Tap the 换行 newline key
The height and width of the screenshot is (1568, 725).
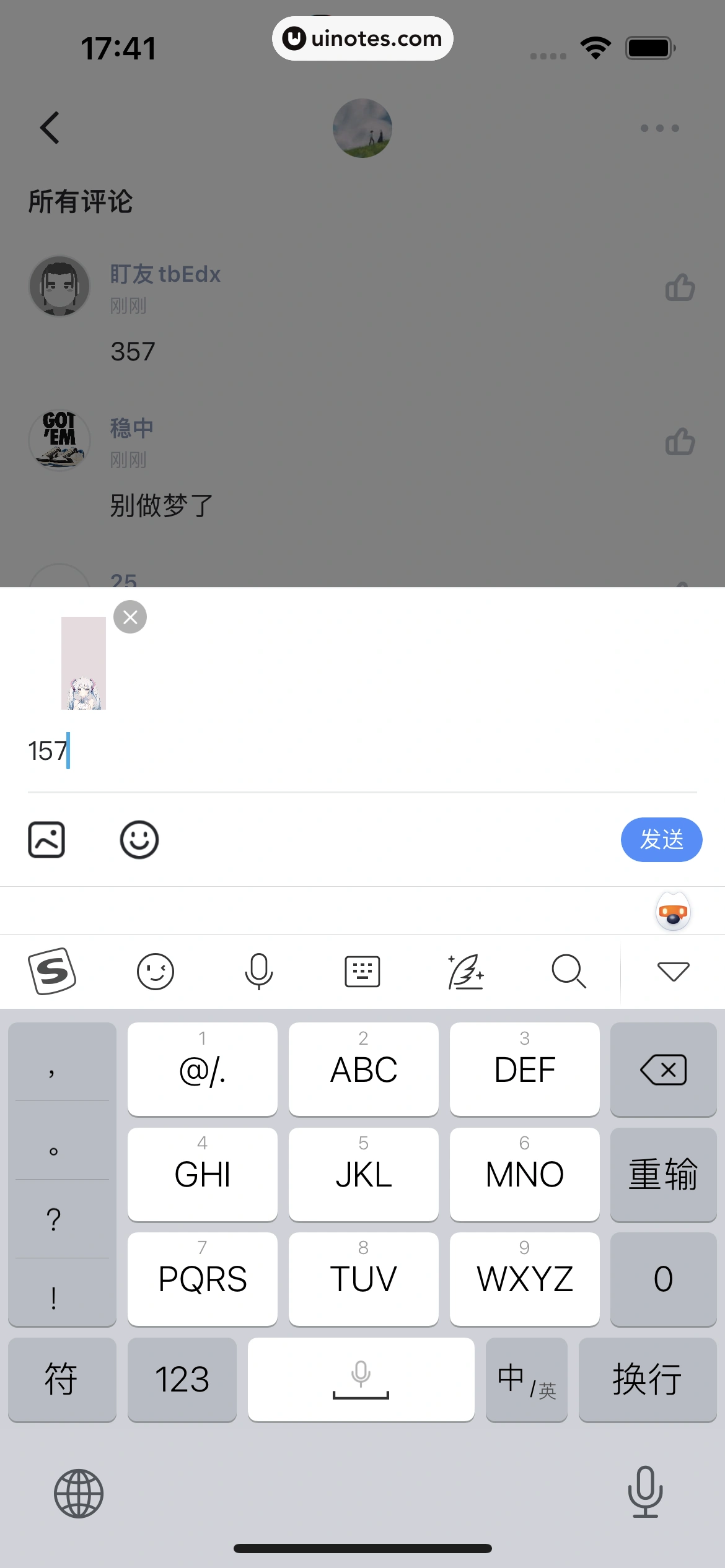(x=647, y=1379)
